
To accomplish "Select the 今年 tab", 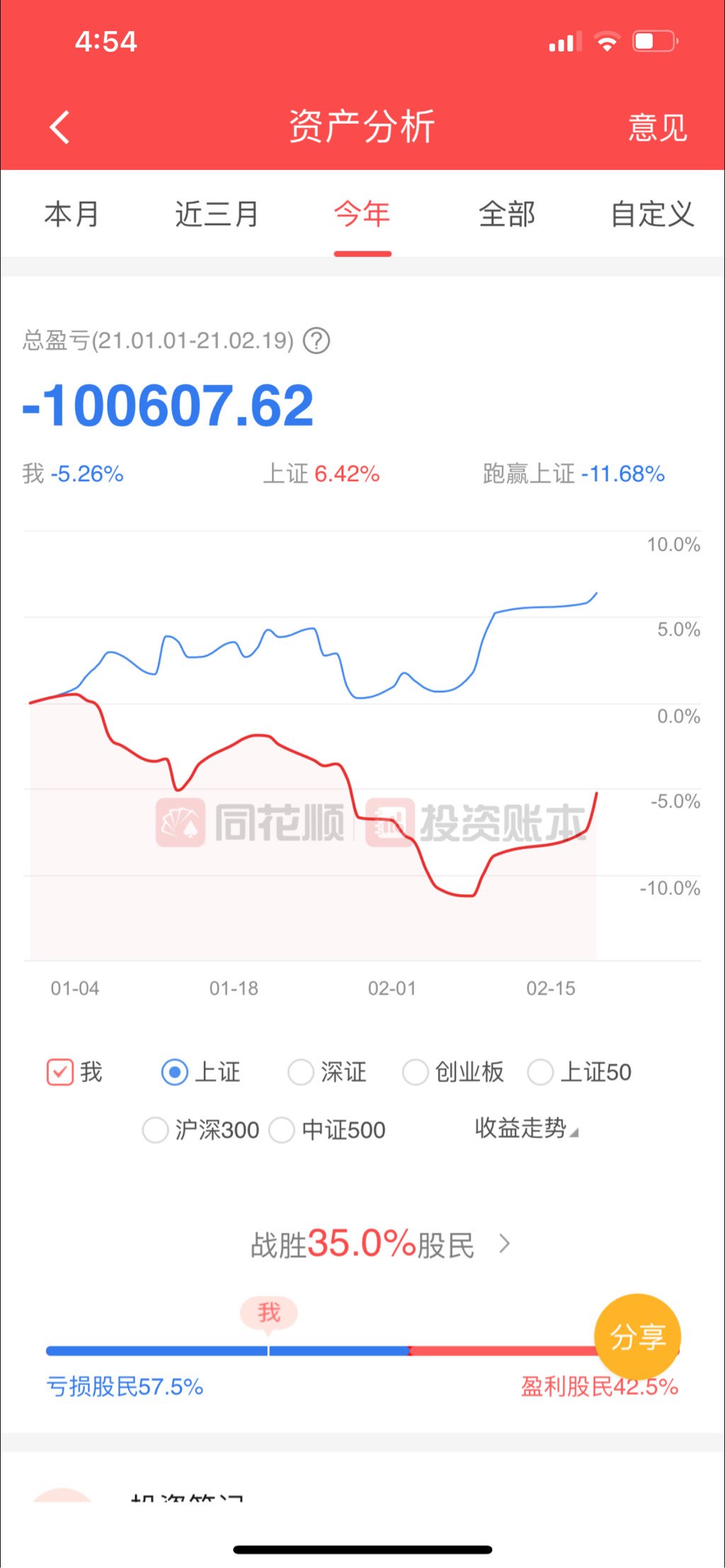I will [362, 214].
